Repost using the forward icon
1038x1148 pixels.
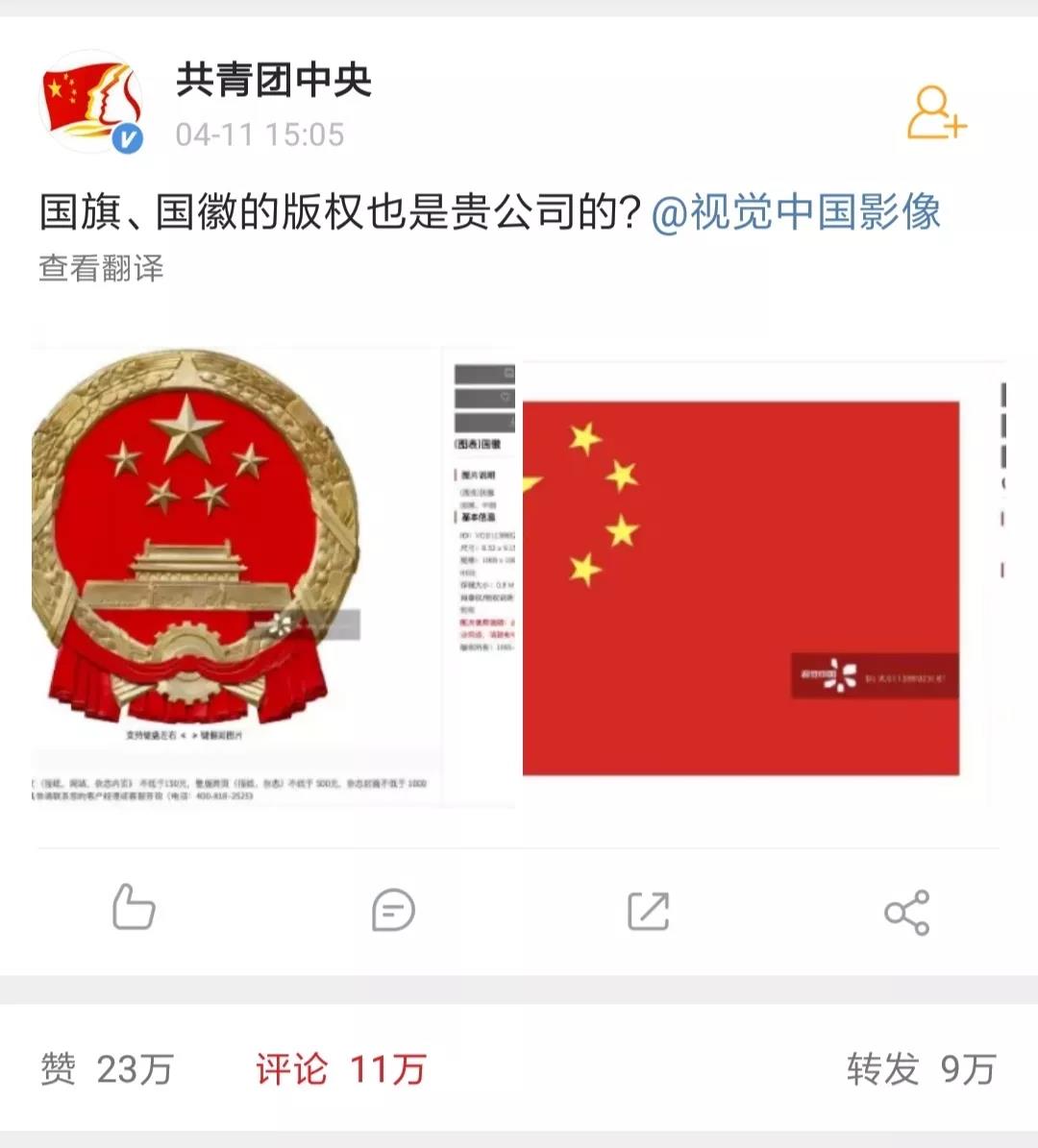tap(648, 911)
